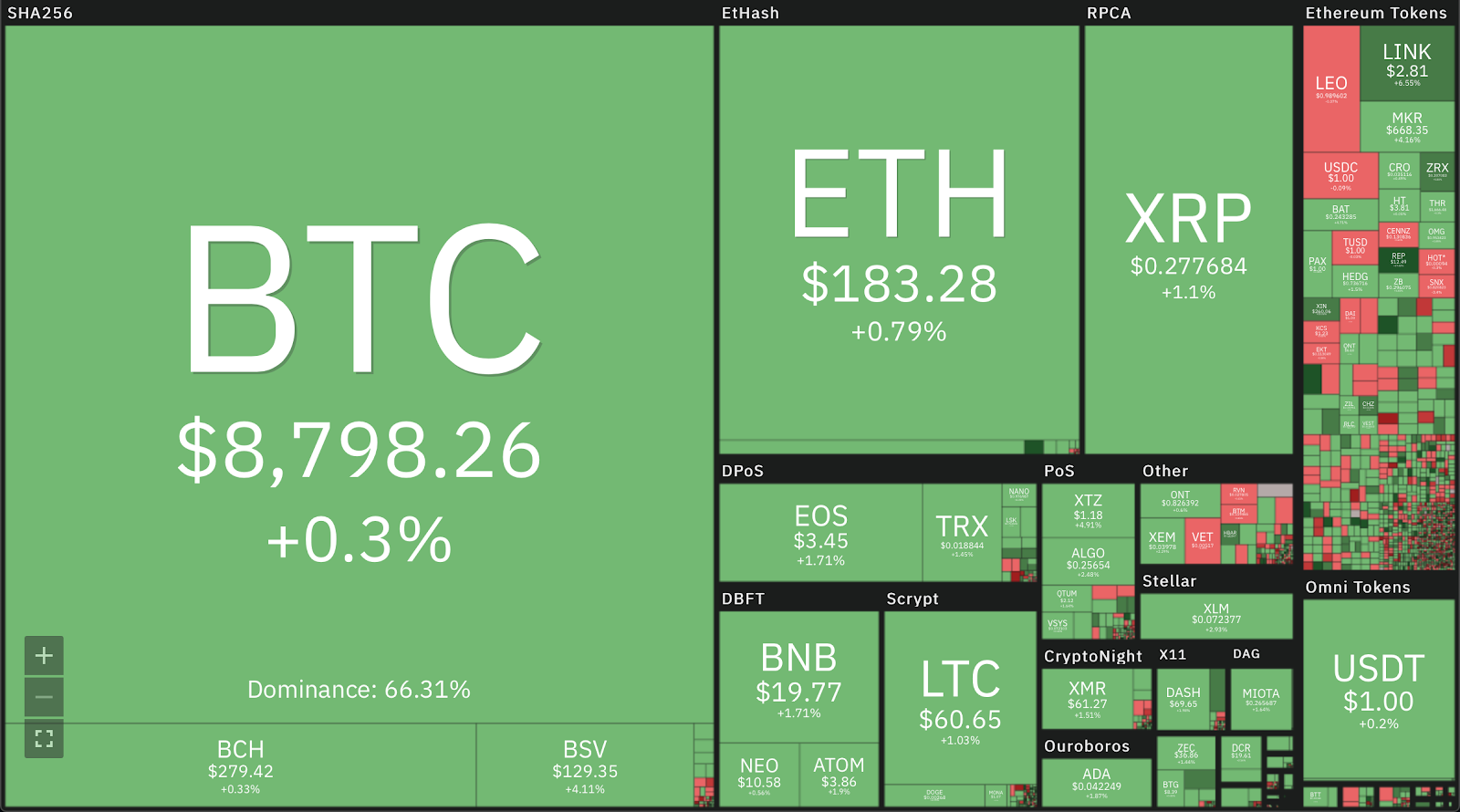Select the XLM tile
This screenshot has height=812, width=1460.
[x=1215, y=617]
